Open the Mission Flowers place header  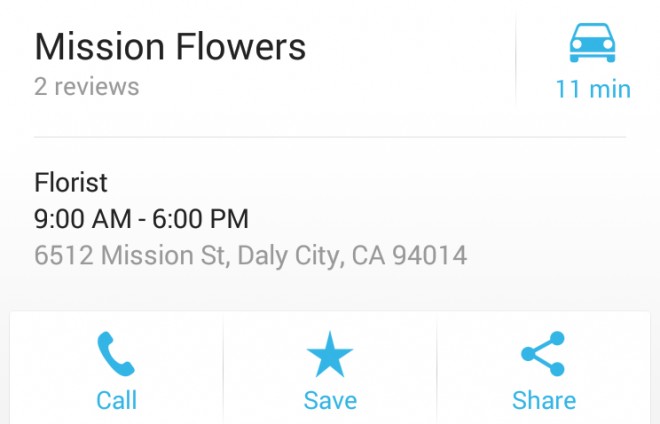(170, 48)
